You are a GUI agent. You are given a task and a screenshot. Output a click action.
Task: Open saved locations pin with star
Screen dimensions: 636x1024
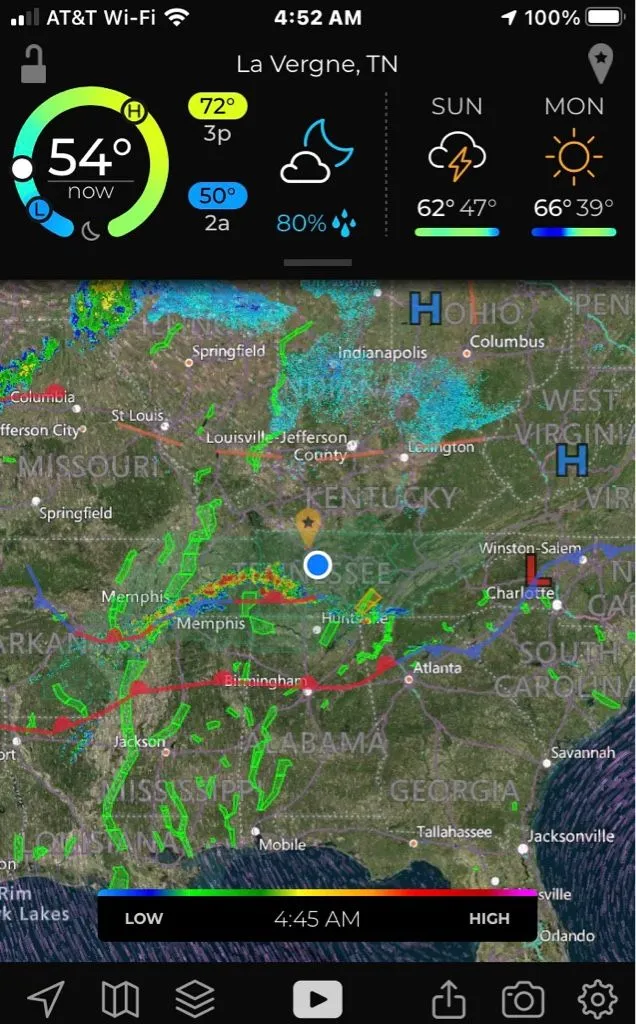[599, 63]
